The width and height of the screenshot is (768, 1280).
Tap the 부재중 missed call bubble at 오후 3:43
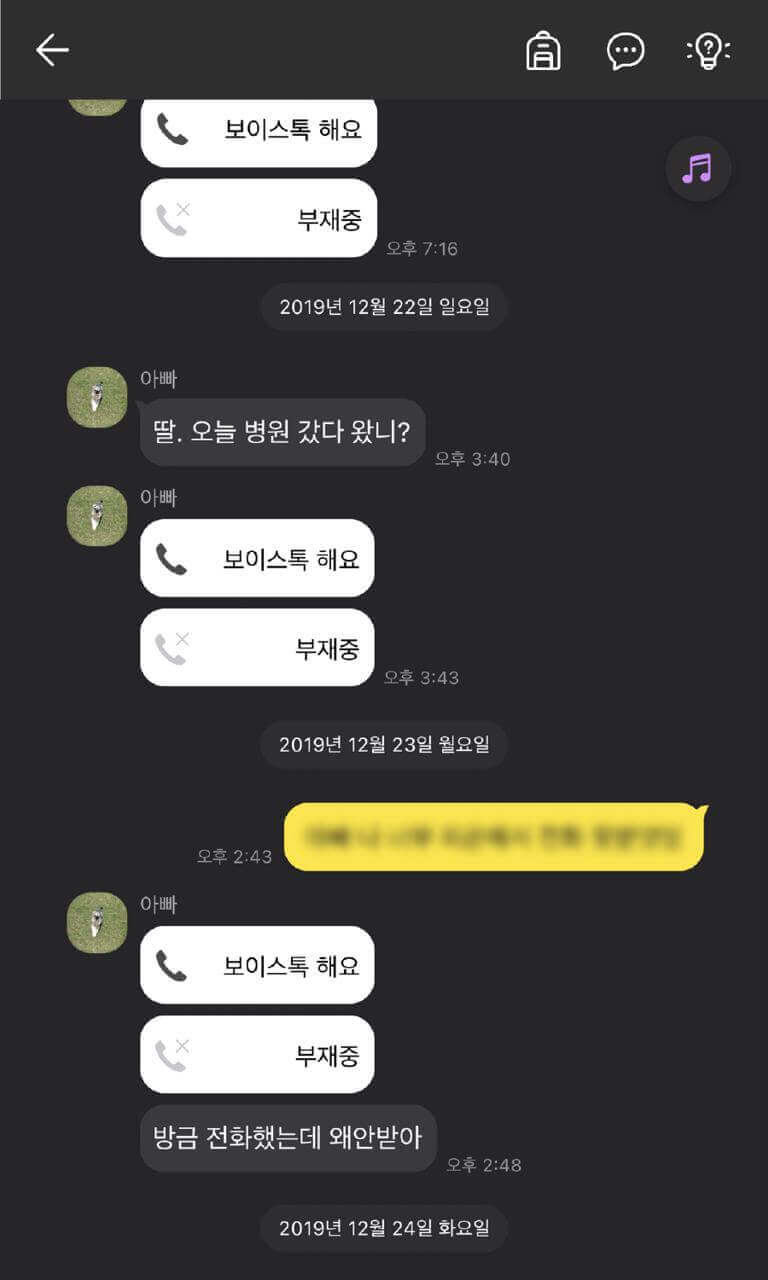coord(257,648)
